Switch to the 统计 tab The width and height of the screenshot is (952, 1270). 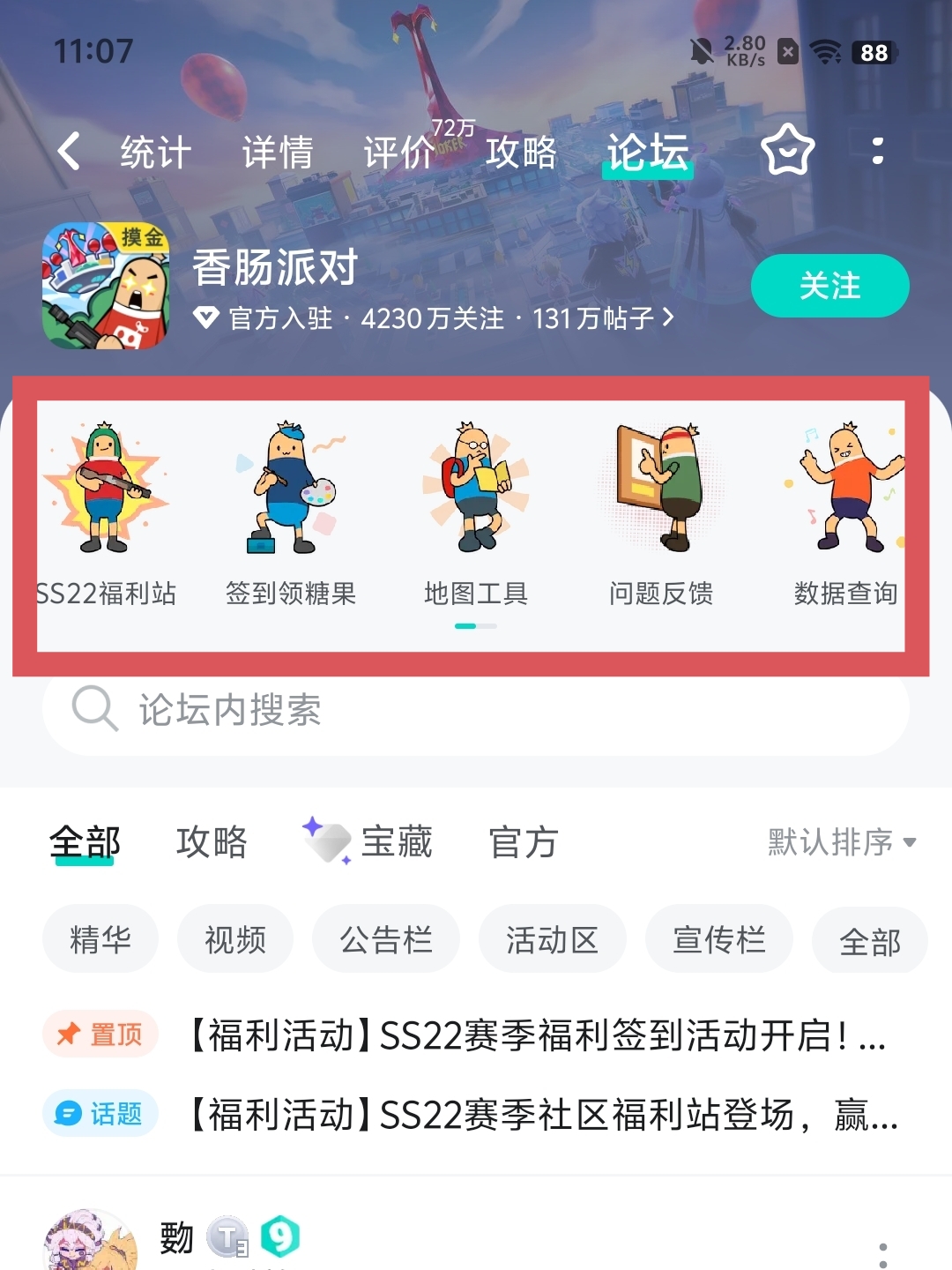coord(156,153)
